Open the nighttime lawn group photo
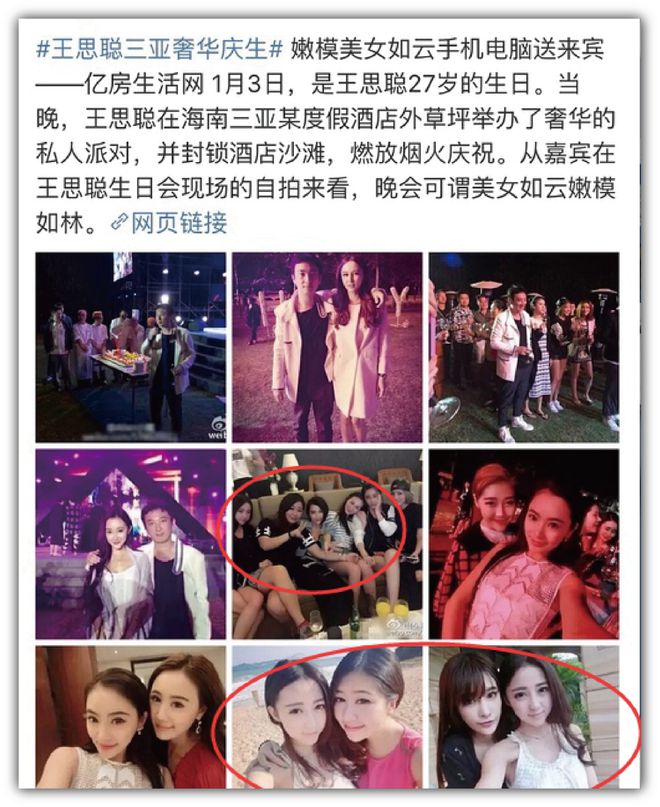This screenshot has height=807, width=660. [523, 346]
